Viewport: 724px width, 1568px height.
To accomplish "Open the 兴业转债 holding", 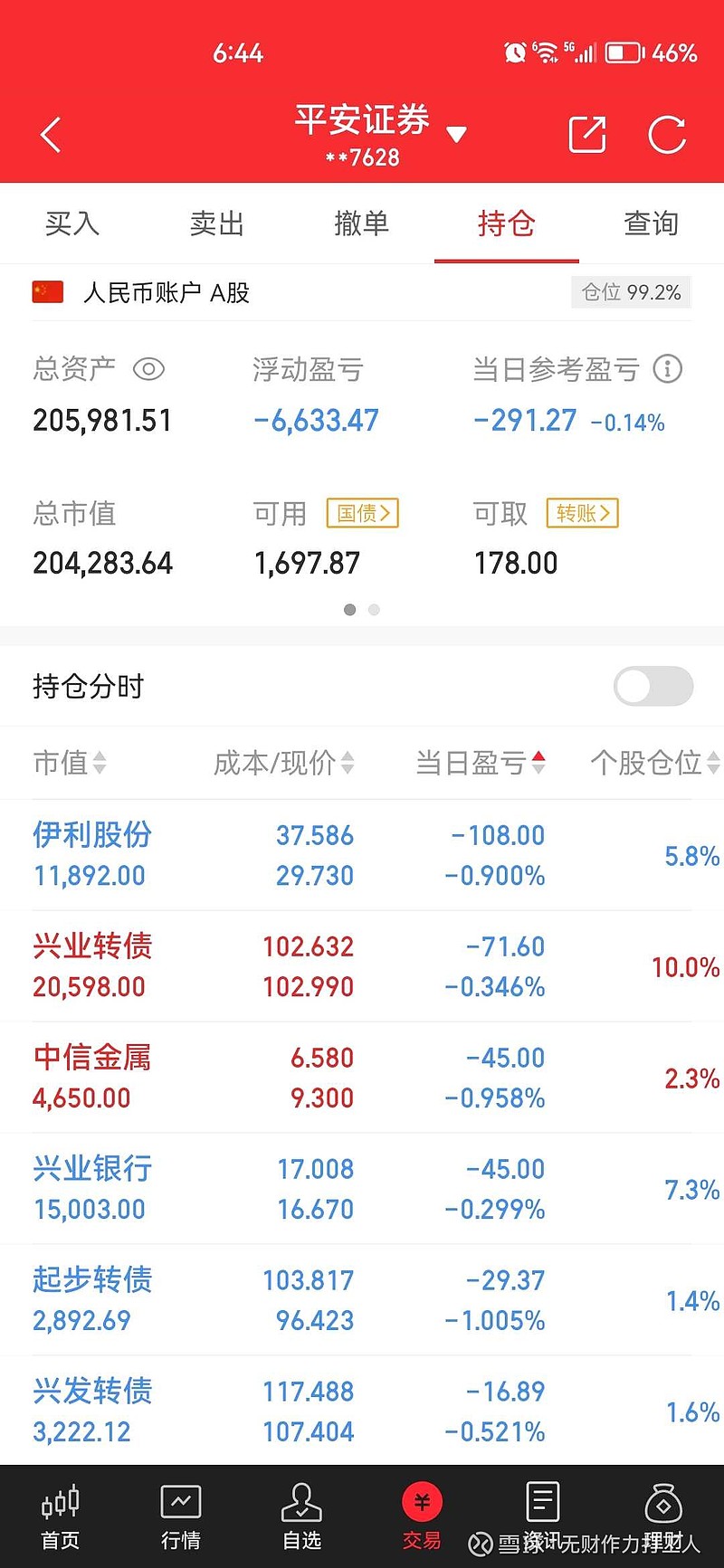I will [x=362, y=966].
